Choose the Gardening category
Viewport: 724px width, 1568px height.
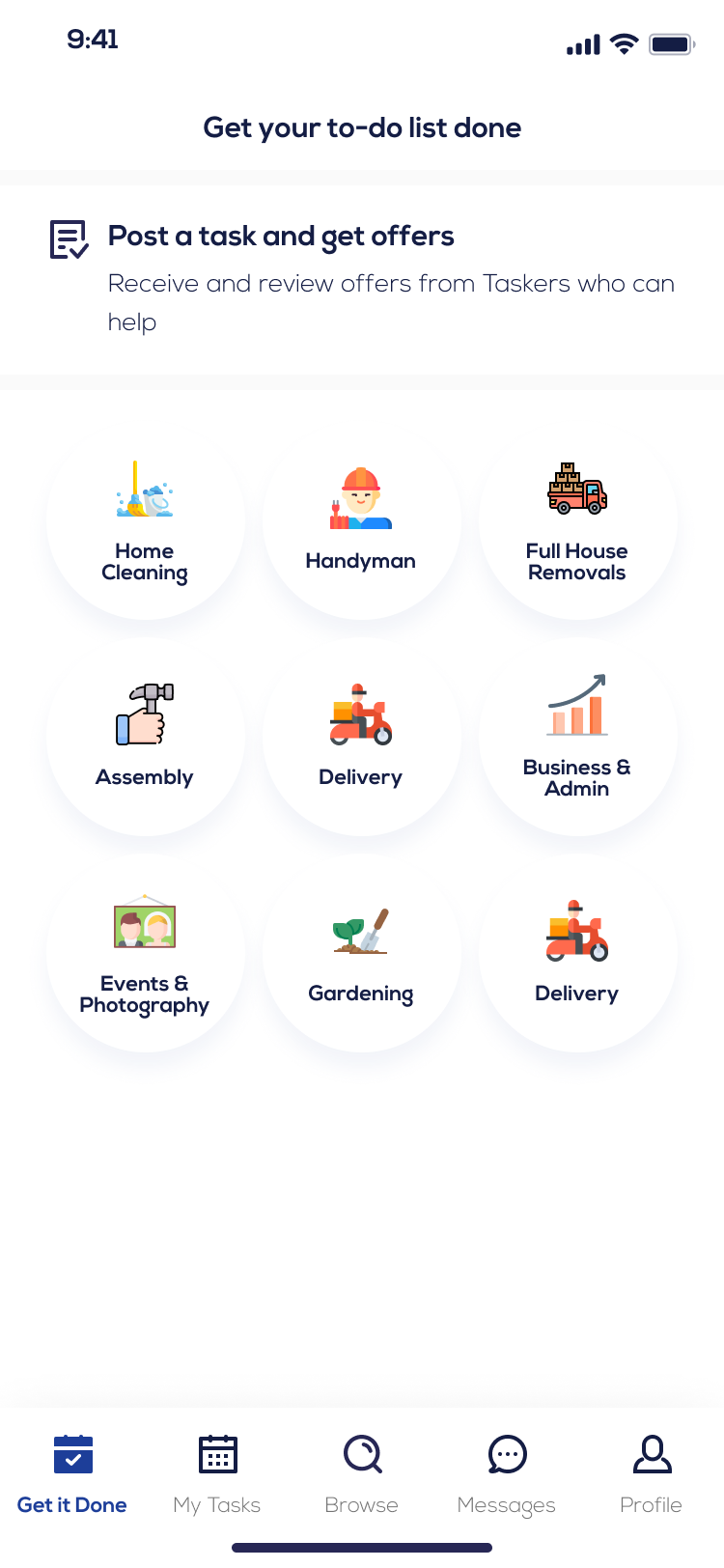(361, 954)
